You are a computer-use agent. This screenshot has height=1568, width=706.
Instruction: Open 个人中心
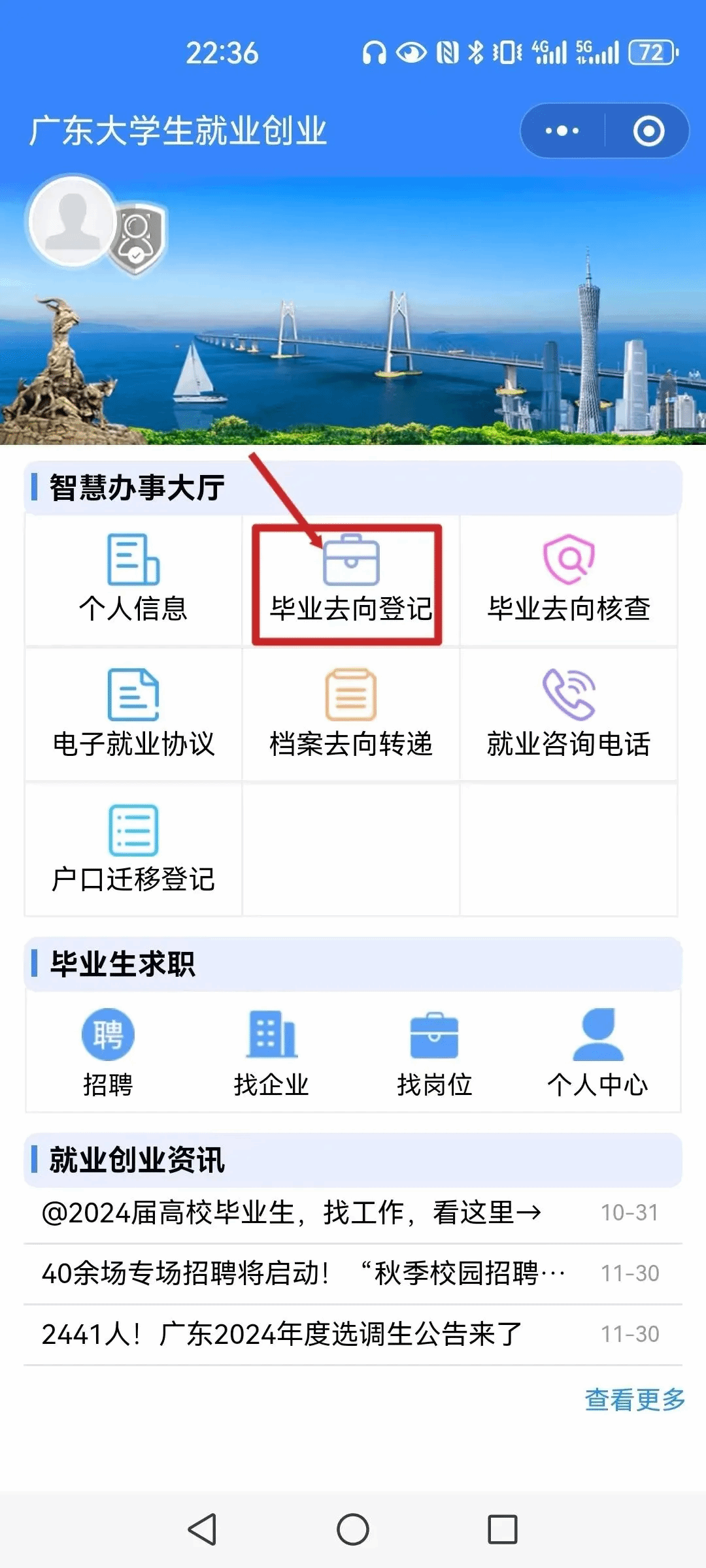[x=597, y=1052]
